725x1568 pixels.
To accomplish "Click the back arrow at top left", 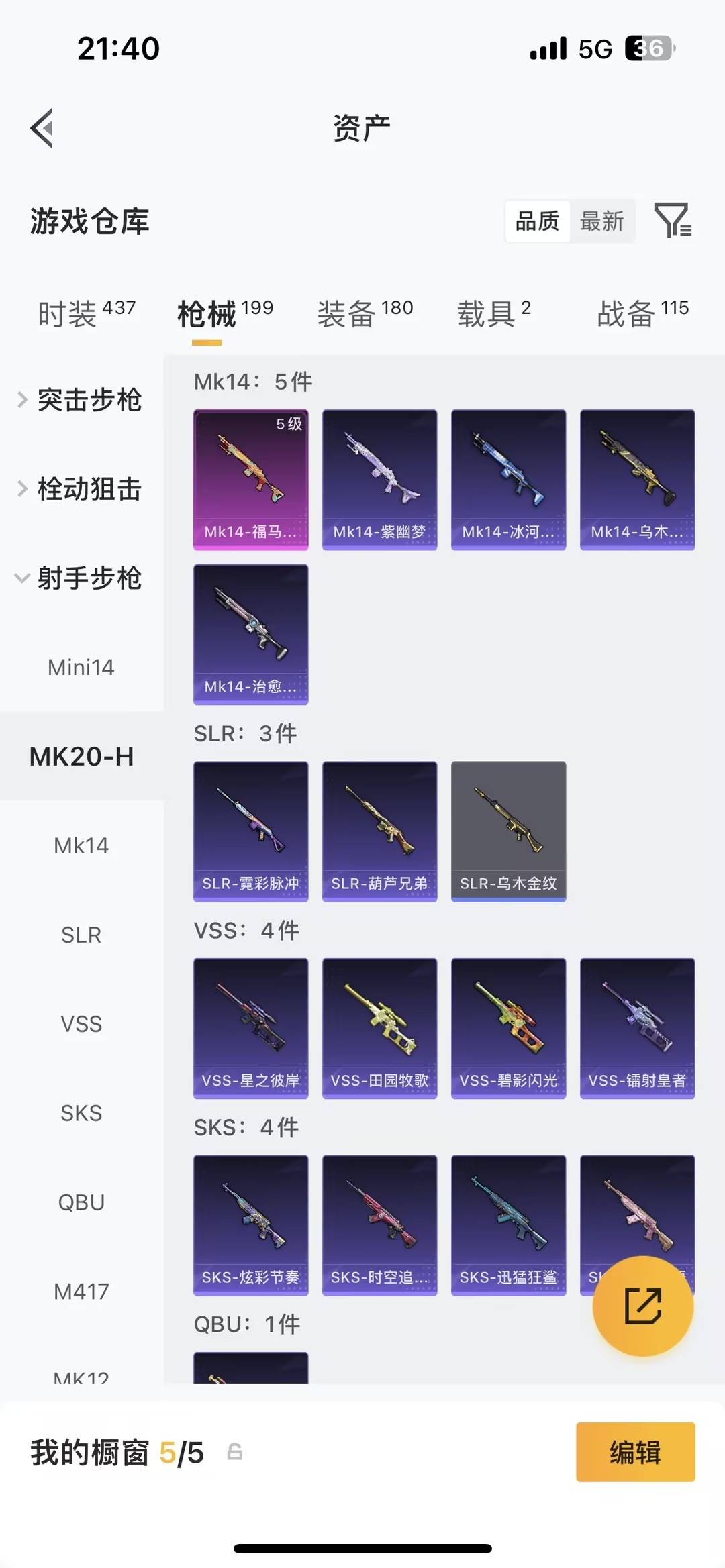I will click(43, 129).
